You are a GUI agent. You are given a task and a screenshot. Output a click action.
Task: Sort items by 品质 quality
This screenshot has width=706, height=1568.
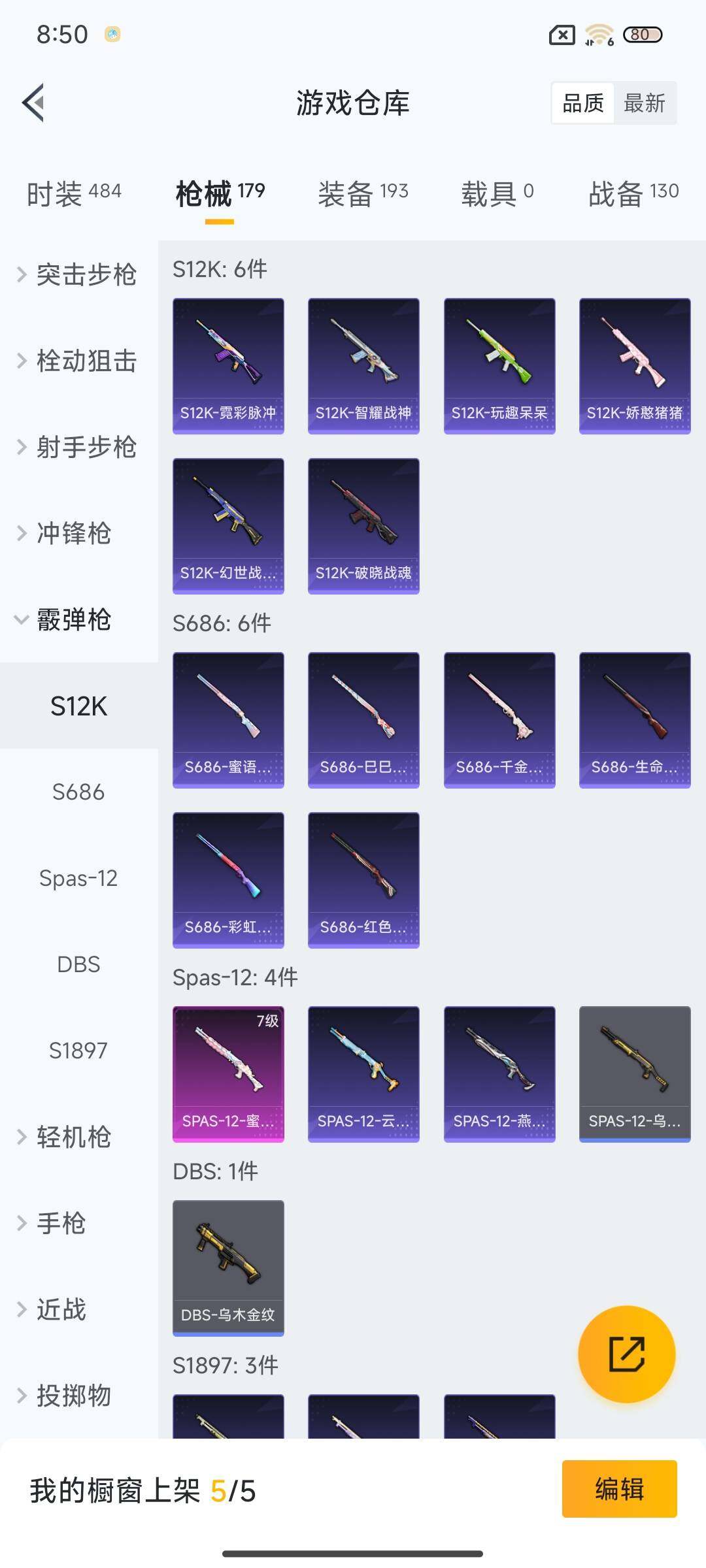(584, 103)
